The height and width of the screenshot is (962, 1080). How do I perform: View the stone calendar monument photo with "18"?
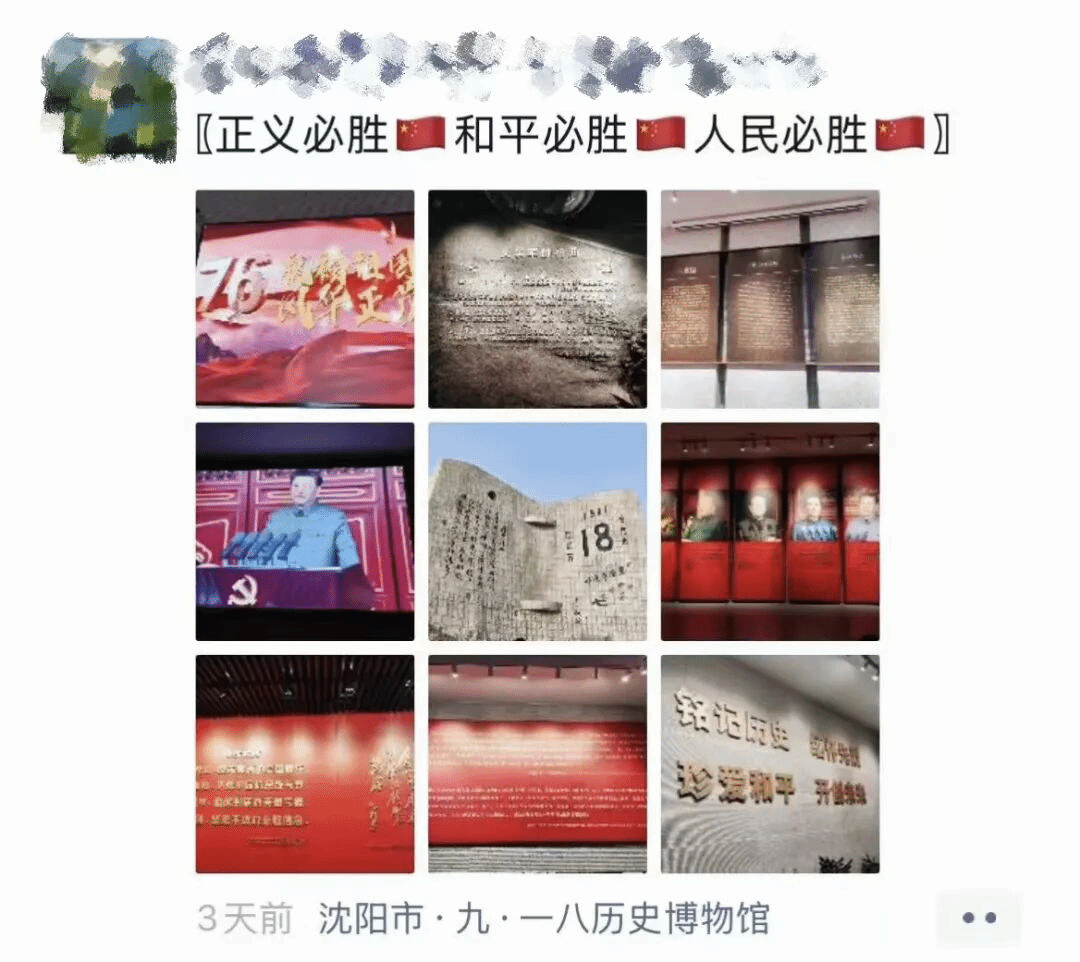click(x=537, y=531)
